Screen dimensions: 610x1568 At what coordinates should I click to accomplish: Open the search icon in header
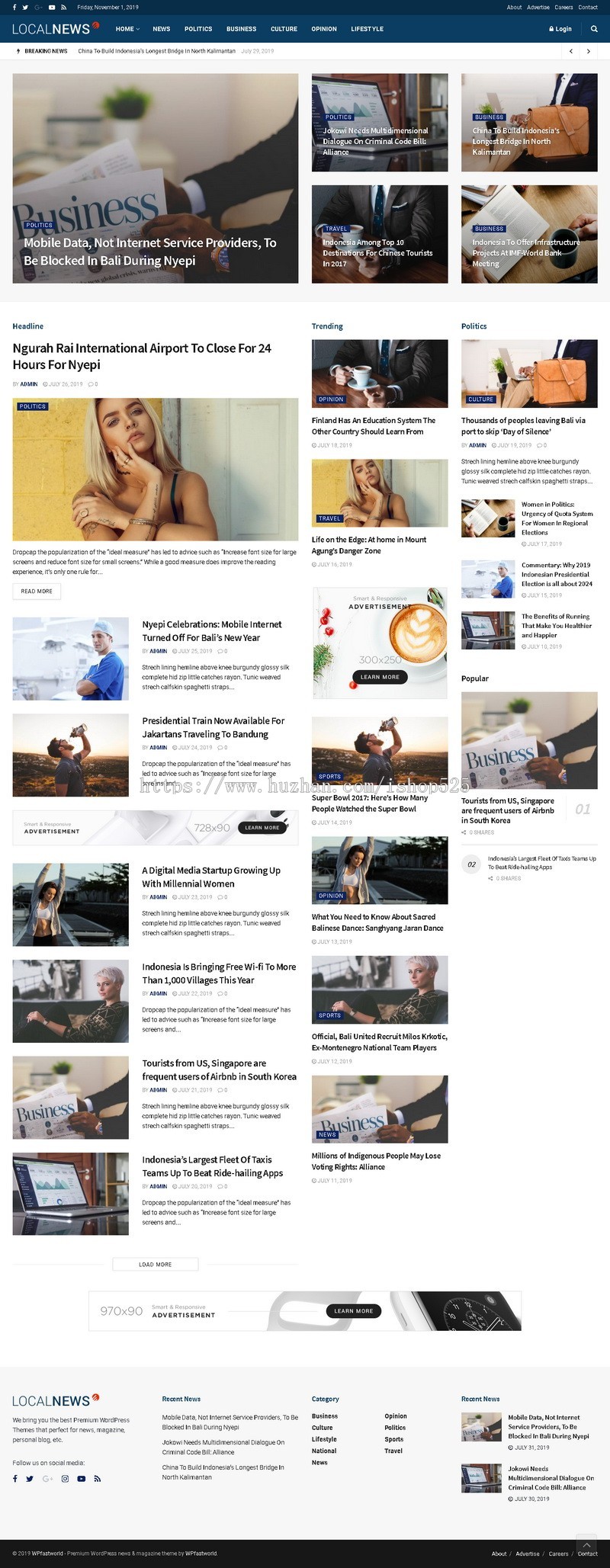coord(595,29)
